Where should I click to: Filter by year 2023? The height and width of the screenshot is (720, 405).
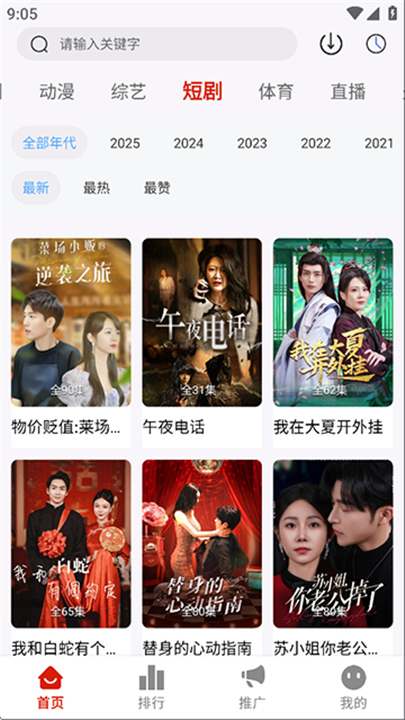point(252,143)
